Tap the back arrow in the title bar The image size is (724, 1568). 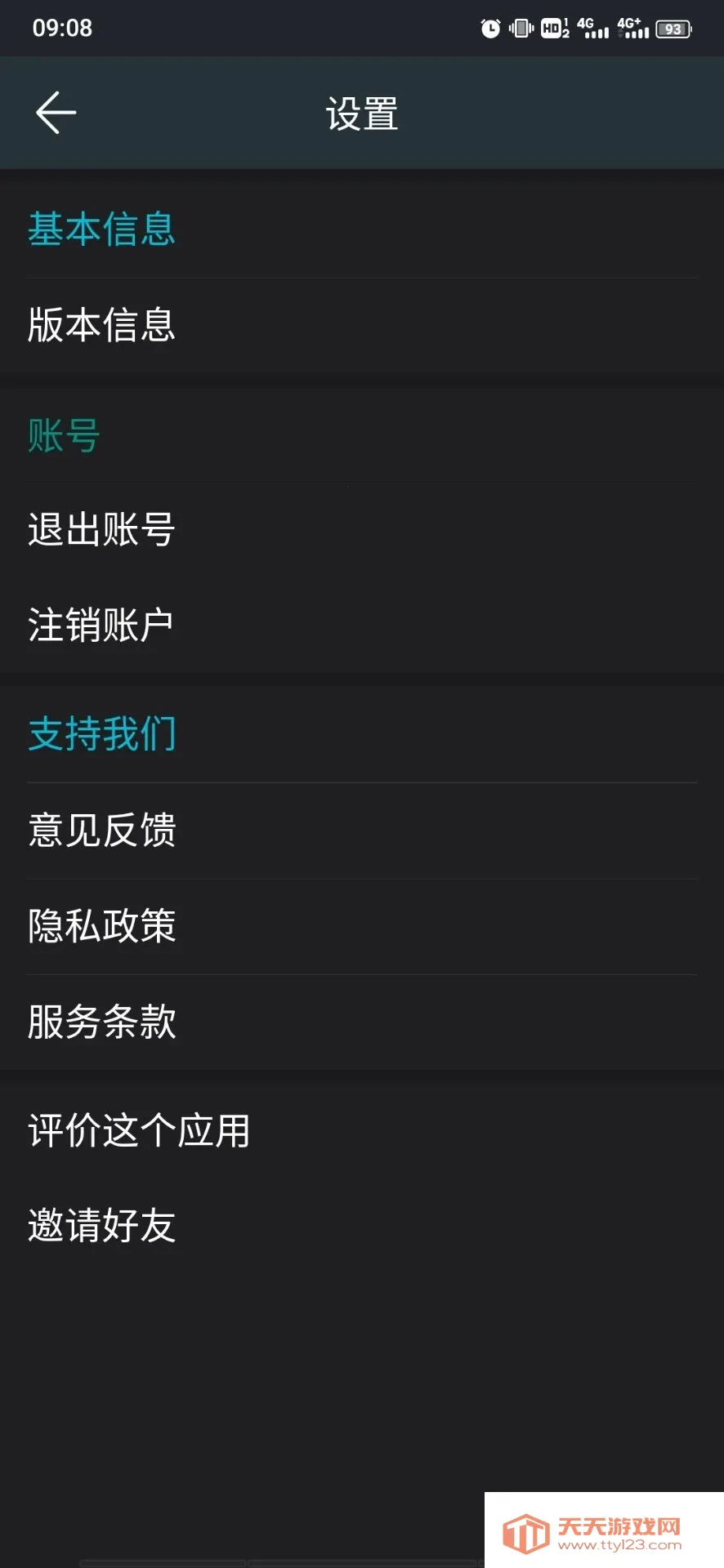click(54, 112)
